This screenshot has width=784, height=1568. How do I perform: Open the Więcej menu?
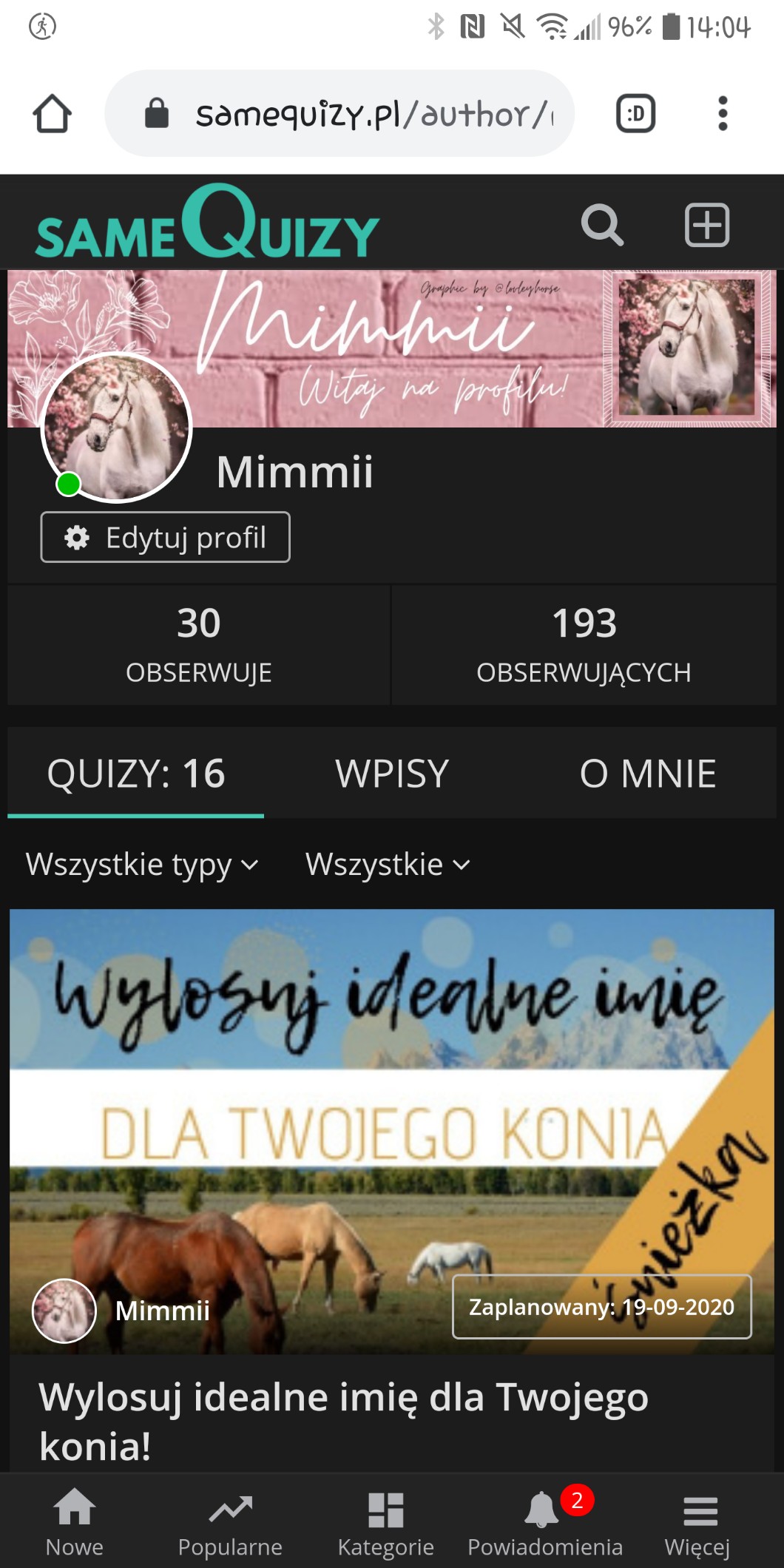[697, 1524]
